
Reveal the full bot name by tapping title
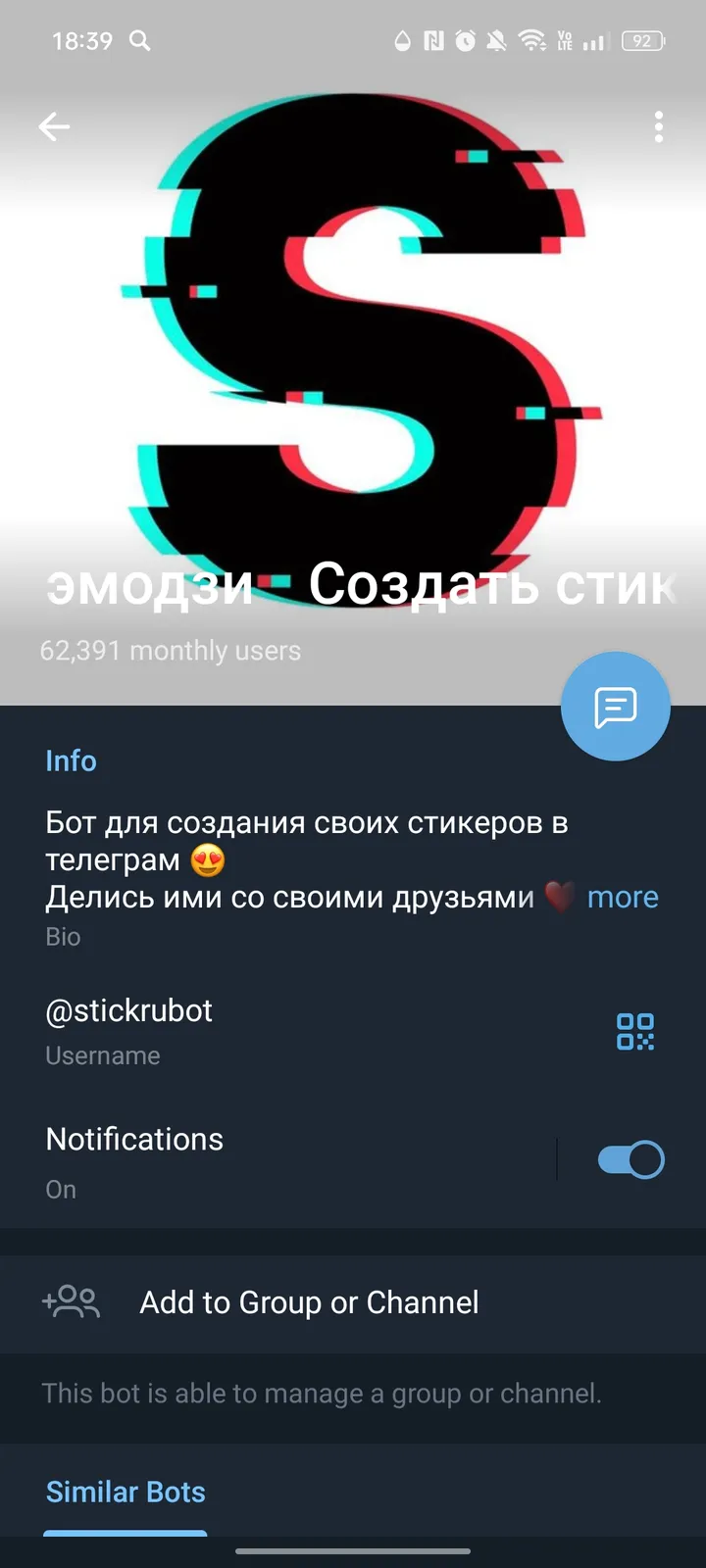pyautogui.click(x=353, y=585)
